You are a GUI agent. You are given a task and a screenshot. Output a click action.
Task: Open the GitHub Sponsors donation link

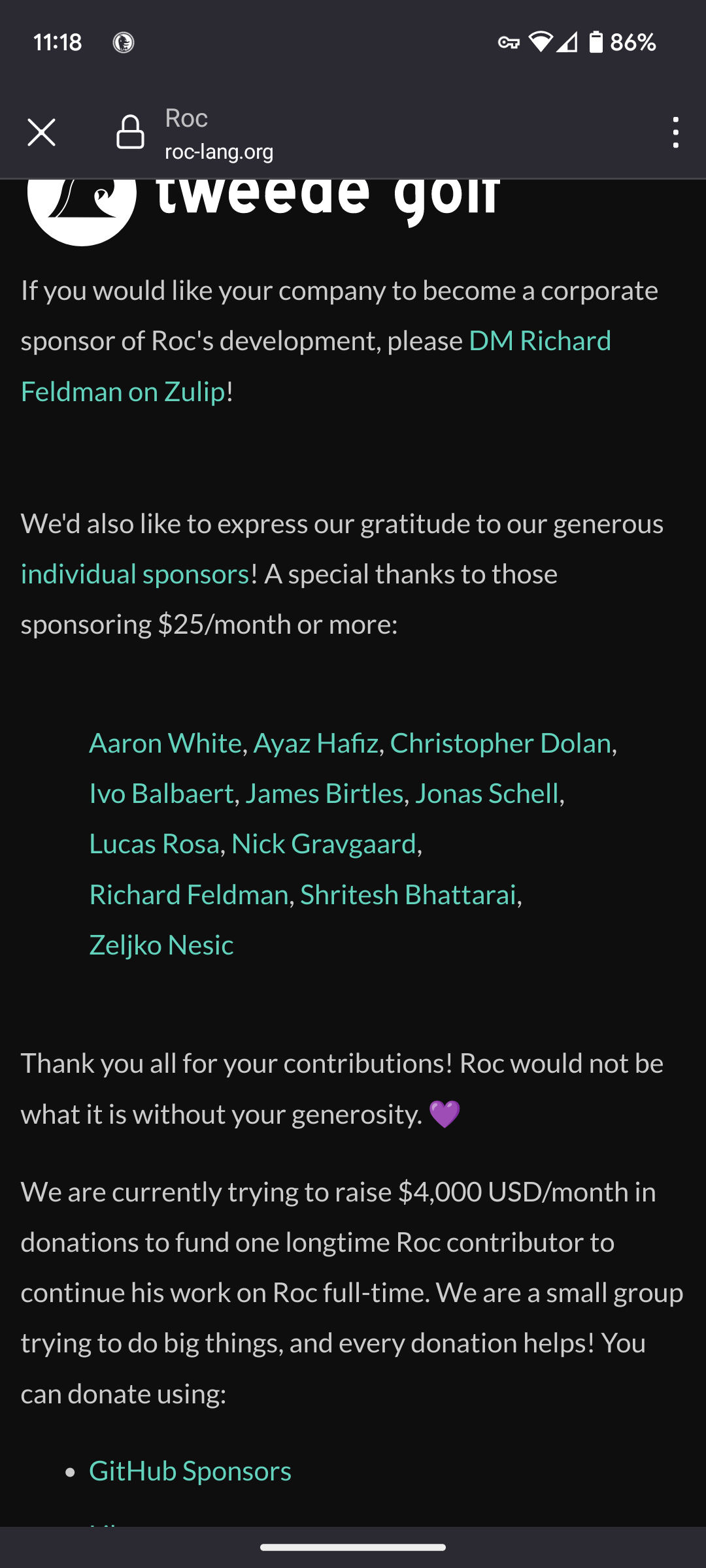click(190, 1471)
